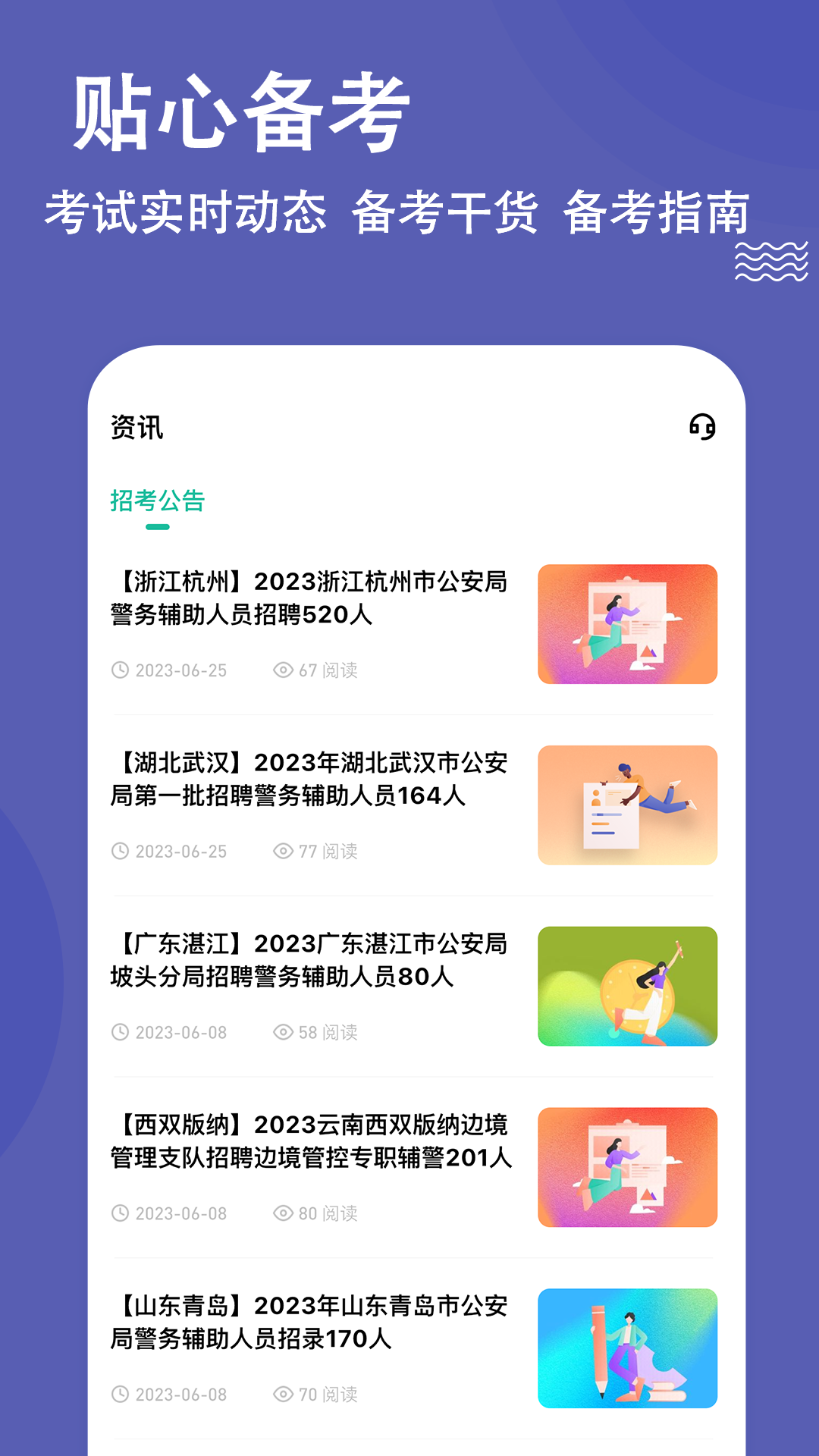The height and width of the screenshot is (1456, 819).
Task: Open customer service via the headset icon
Action: [x=701, y=427]
